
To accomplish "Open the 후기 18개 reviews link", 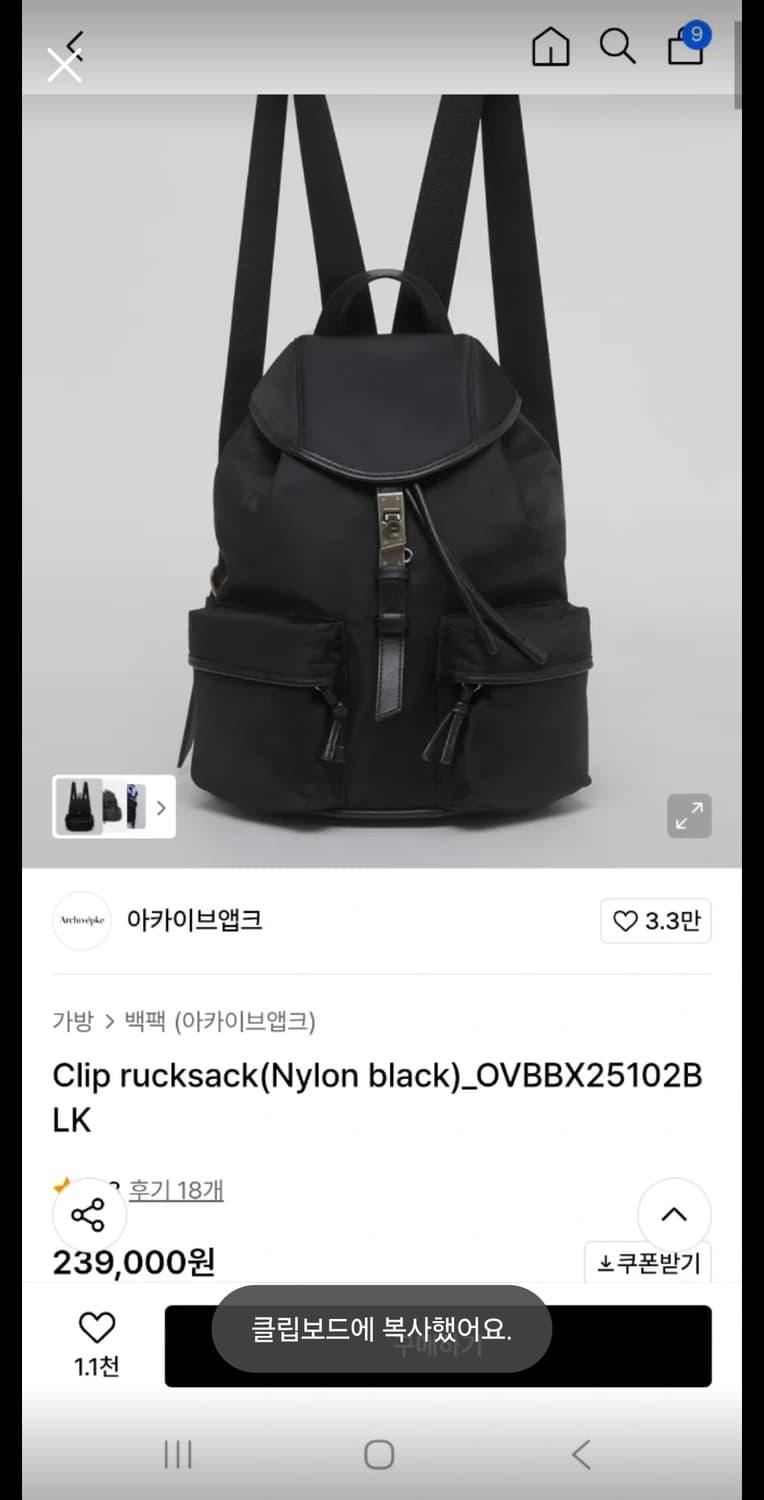I will (176, 1190).
